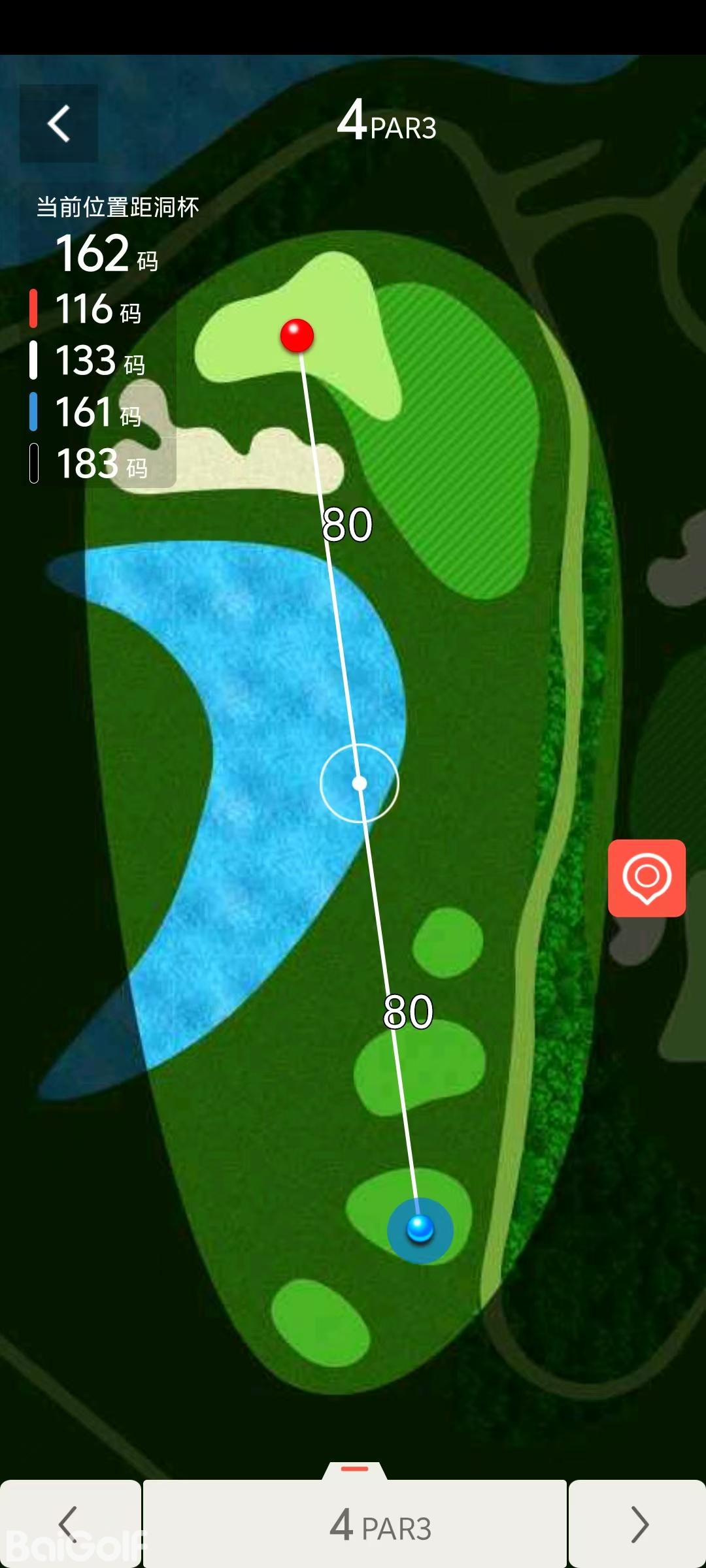Go back using the top-left arrow
This screenshot has height=1568, width=706.
click(x=59, y=123)
